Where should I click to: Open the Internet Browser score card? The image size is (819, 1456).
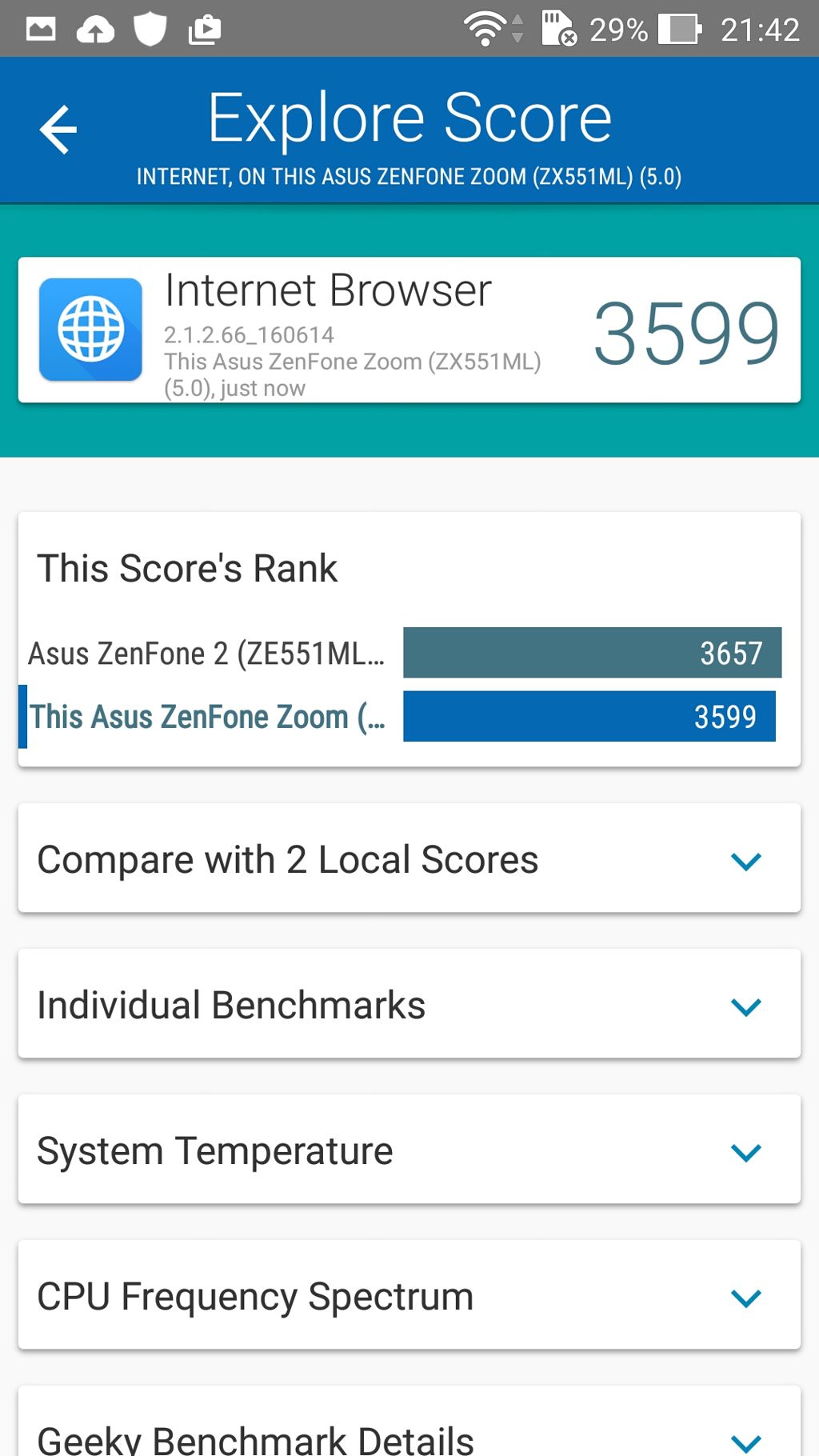(409, 330)
